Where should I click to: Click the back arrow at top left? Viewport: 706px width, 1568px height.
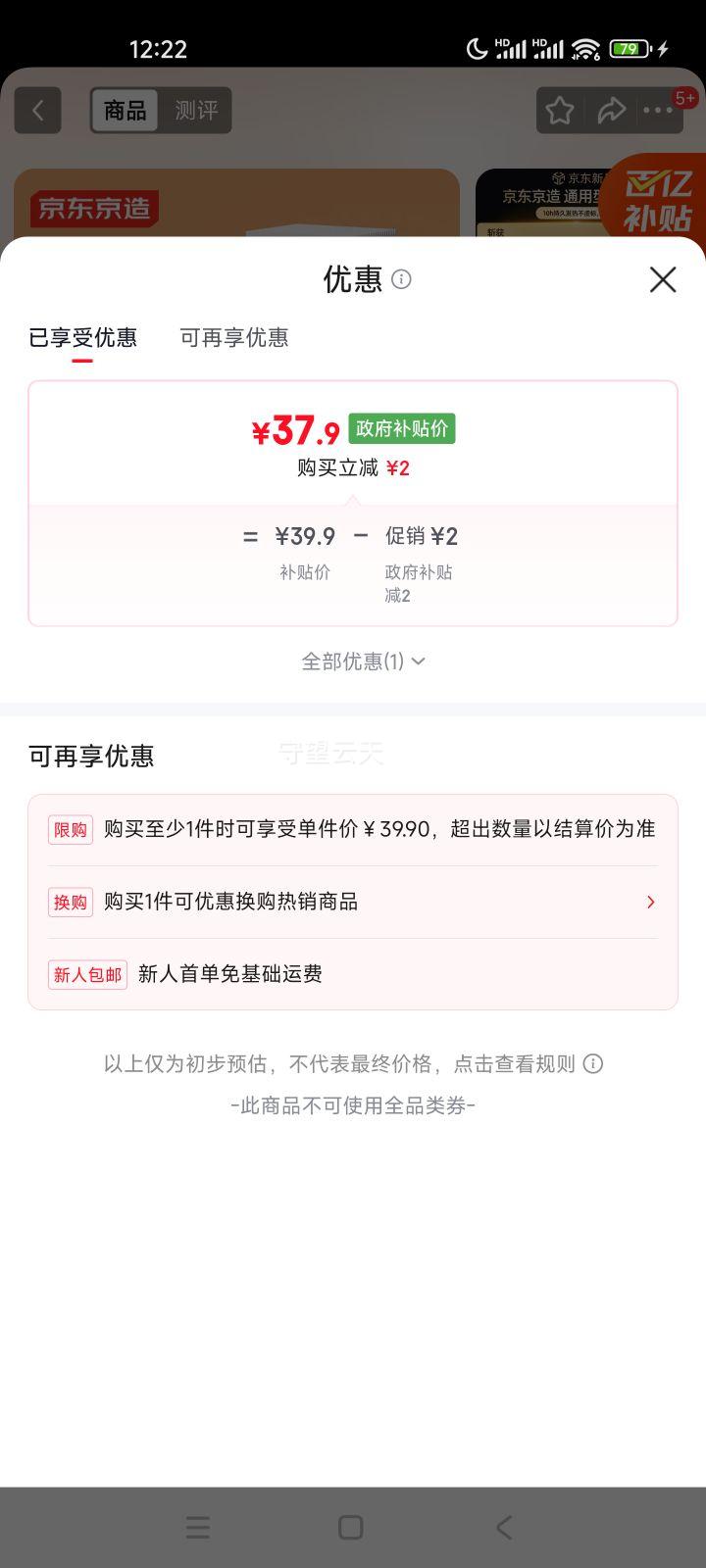[x=37, y=110]
